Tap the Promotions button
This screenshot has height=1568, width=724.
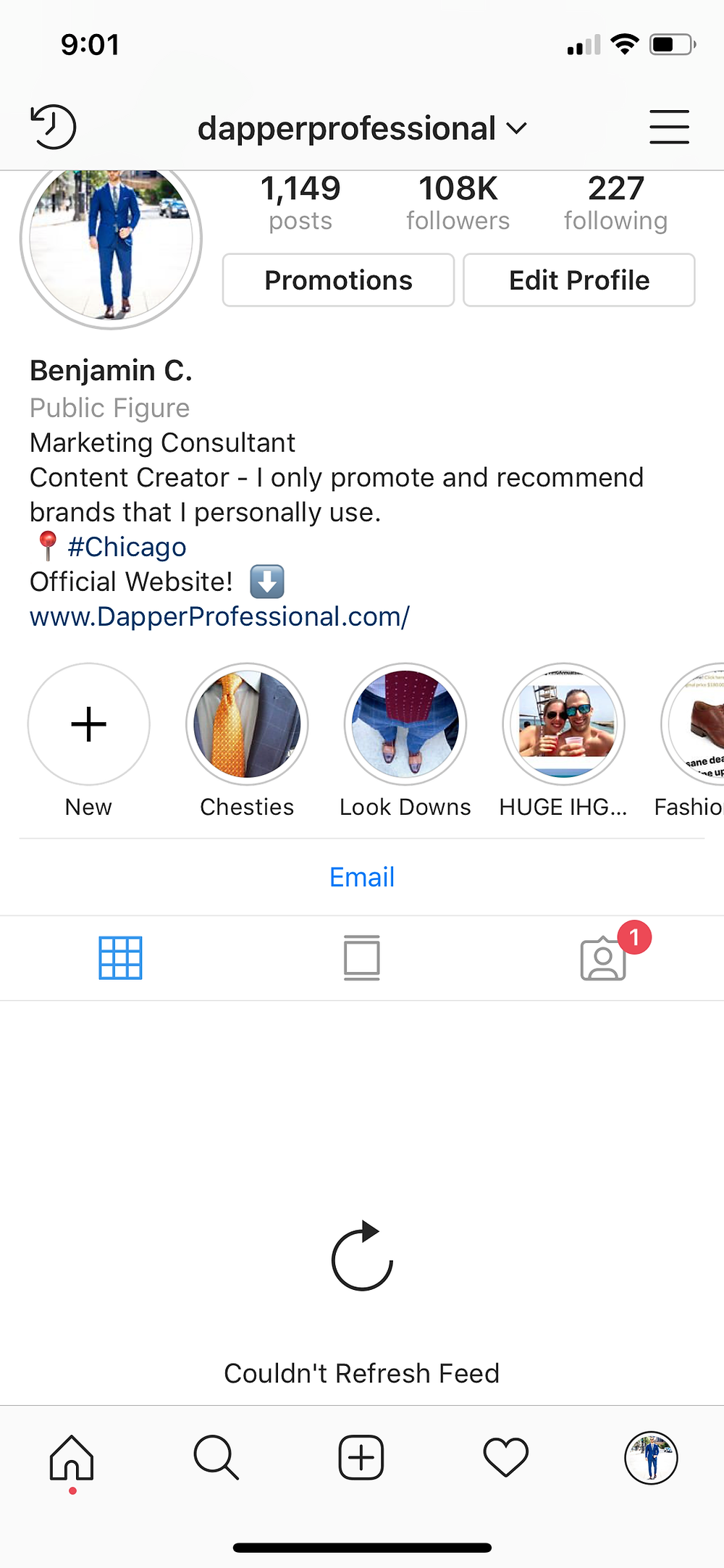[x=338, y=280]
